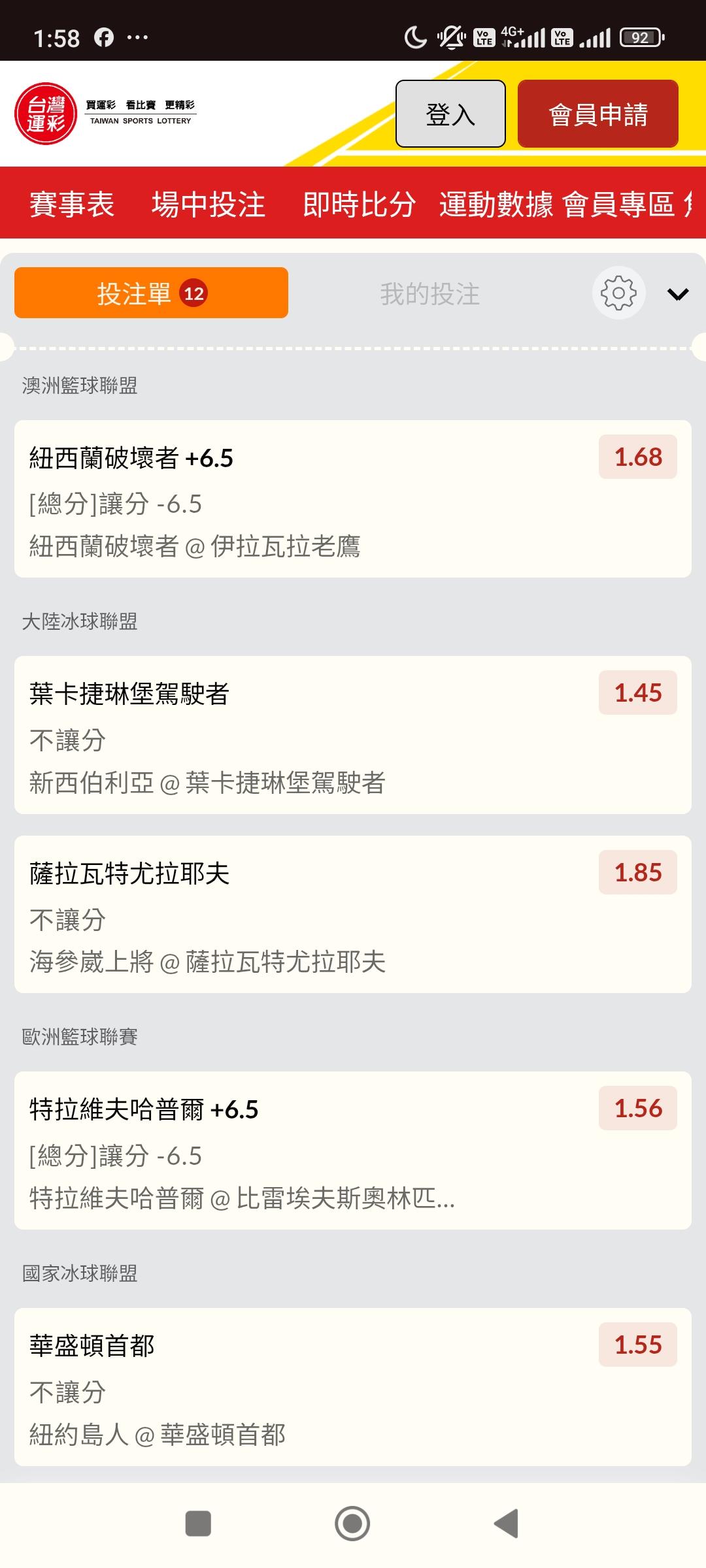Tap odds 1.85 for 薩拉瓦特尤拉耶夫
This screenshot has height=1568, width=706.
637,872
